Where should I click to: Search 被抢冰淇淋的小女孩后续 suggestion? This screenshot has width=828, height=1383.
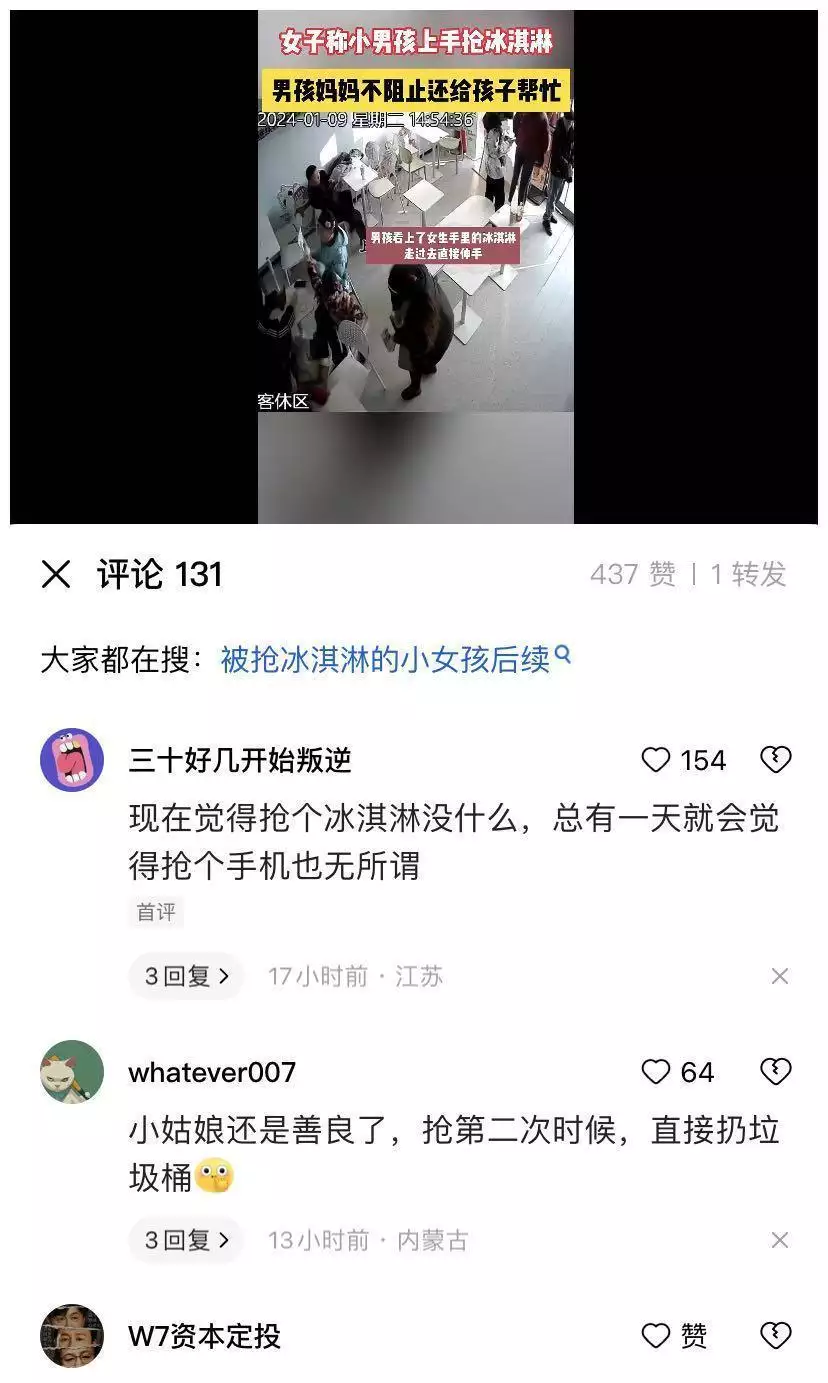click(x=394, y=659)
